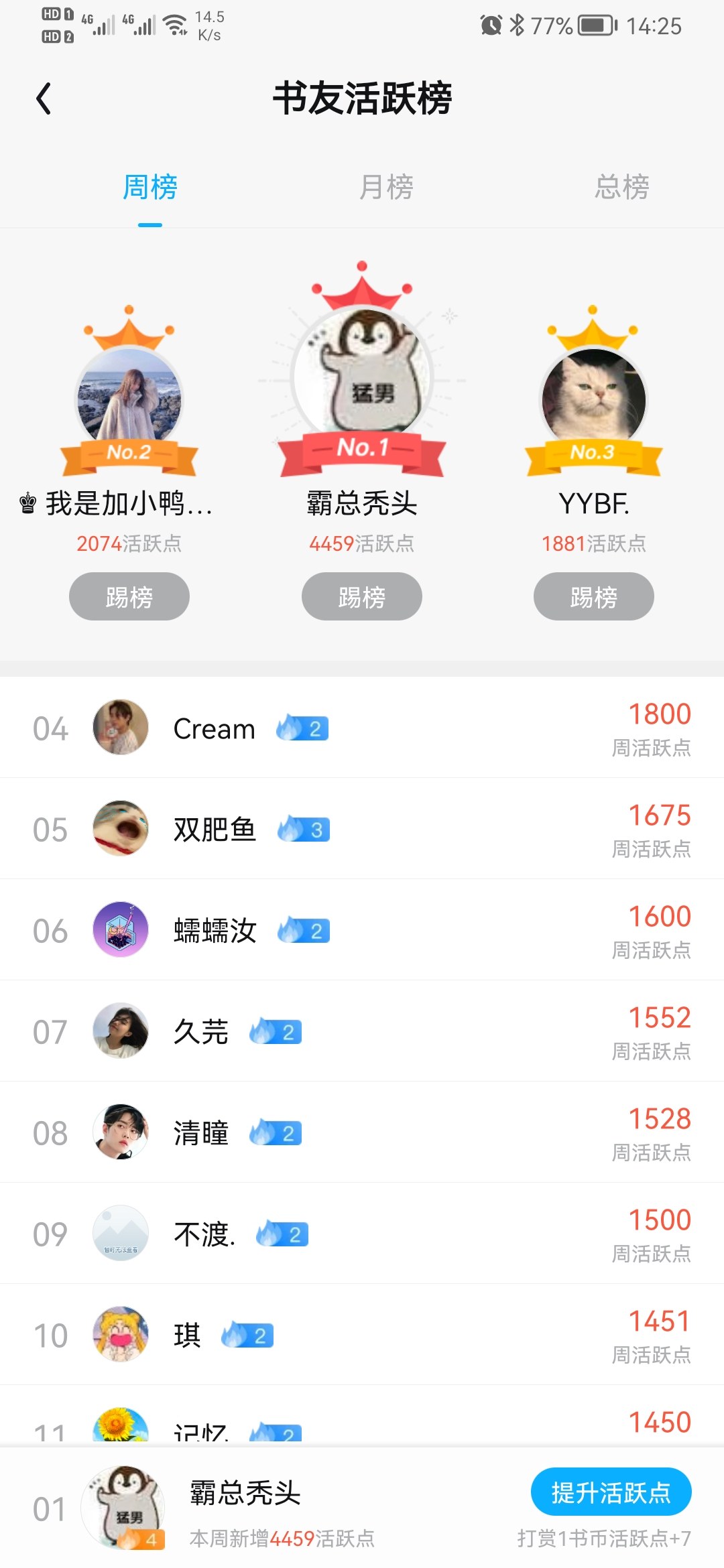The height and width of the screenshot is (1568, 724).
Task: Go back using the top-left arrow
Action: tap(44, 99)
